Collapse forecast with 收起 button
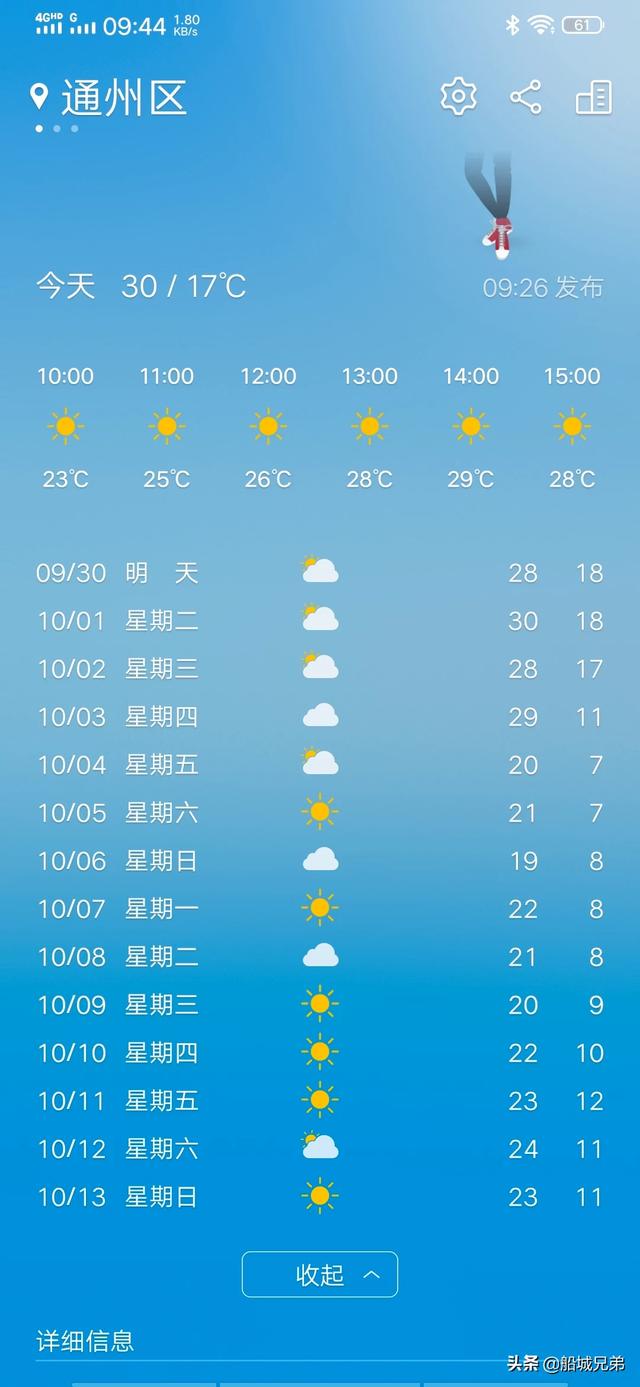Viewport: 640px width, 1387px height. tap(320, 1274)
